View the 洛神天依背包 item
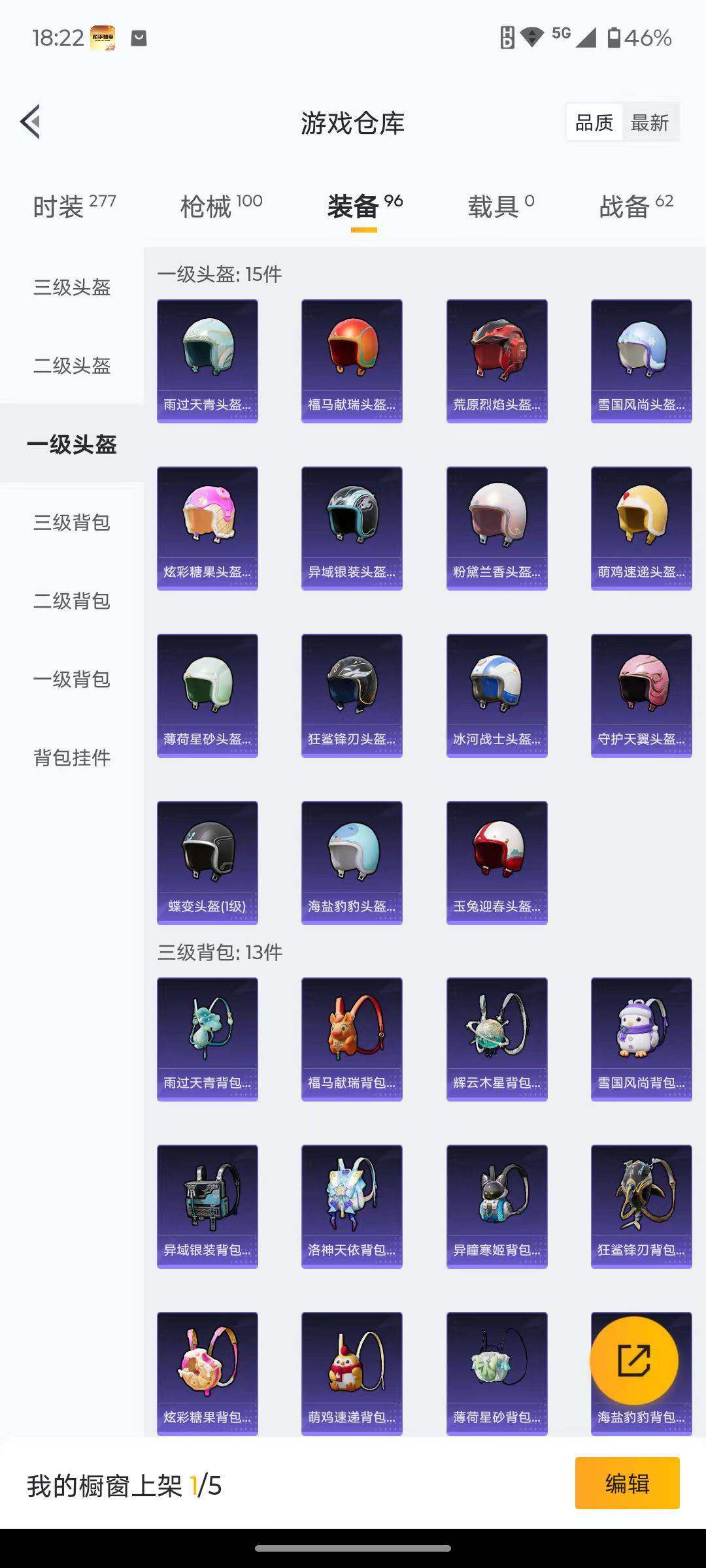This screenshot has height=1568, width=706. click(x=352, y=1206)
